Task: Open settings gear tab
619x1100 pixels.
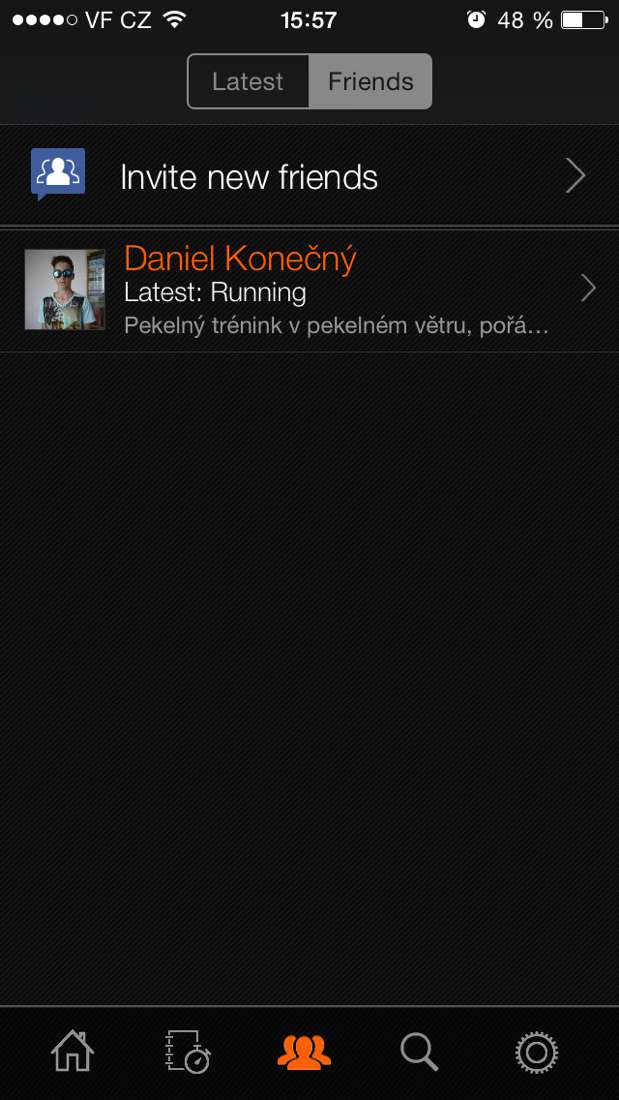Action: click(x=536, y=1052)
